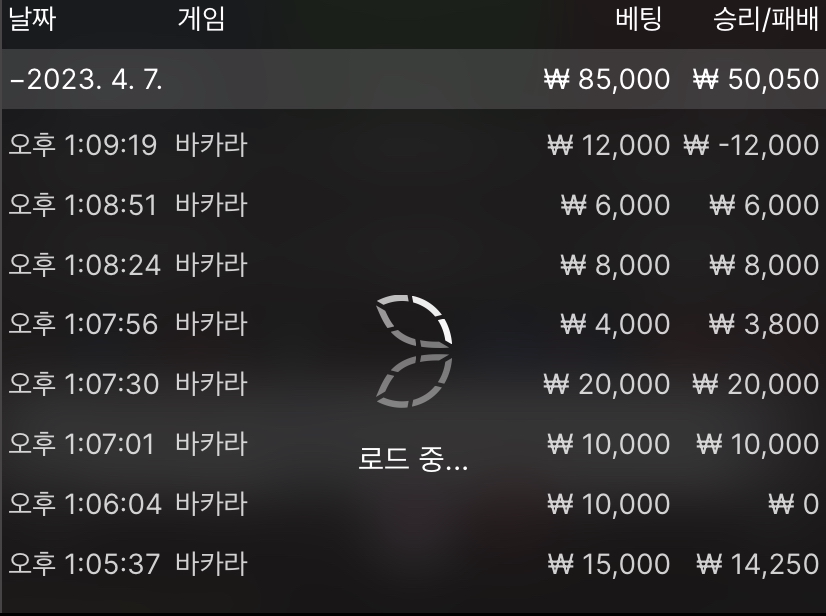The width and height of the screenshot is (826, 616).
Task: Open the 오후 1:07:56 바카라 bet record
Action: 128,324
